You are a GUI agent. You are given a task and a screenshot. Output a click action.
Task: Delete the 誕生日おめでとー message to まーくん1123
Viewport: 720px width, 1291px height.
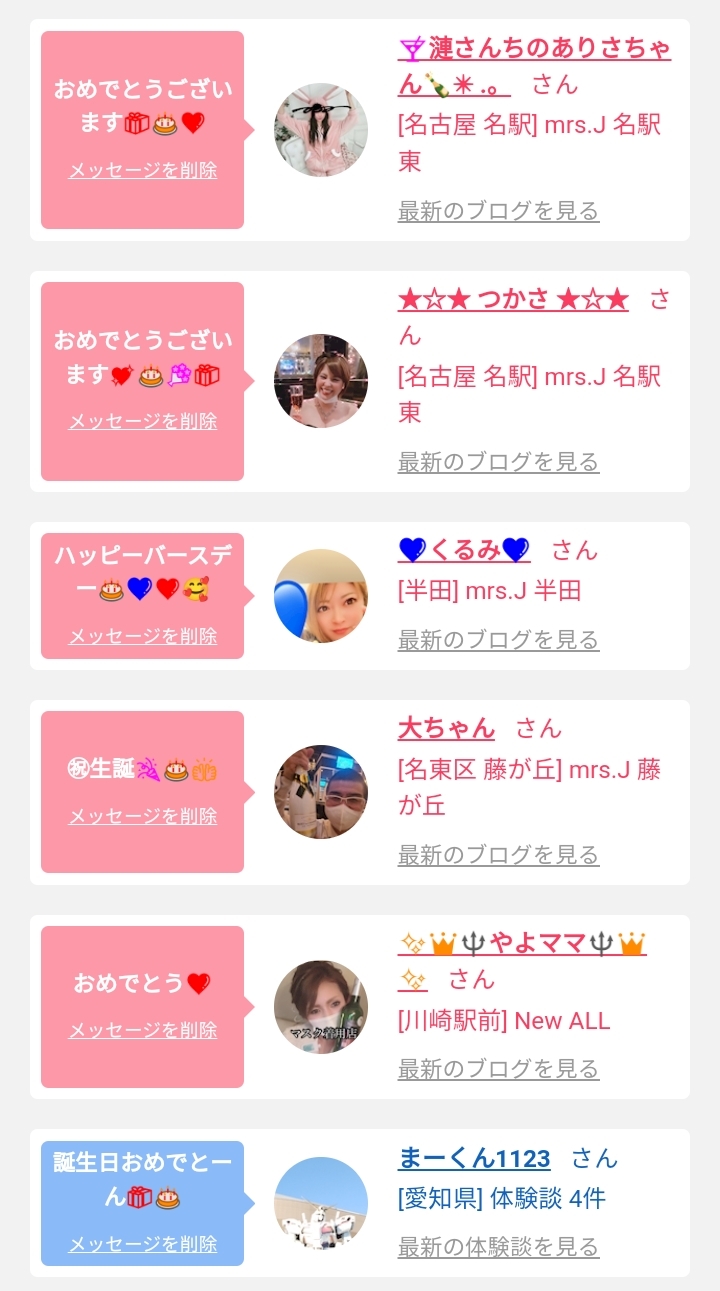142,1244
